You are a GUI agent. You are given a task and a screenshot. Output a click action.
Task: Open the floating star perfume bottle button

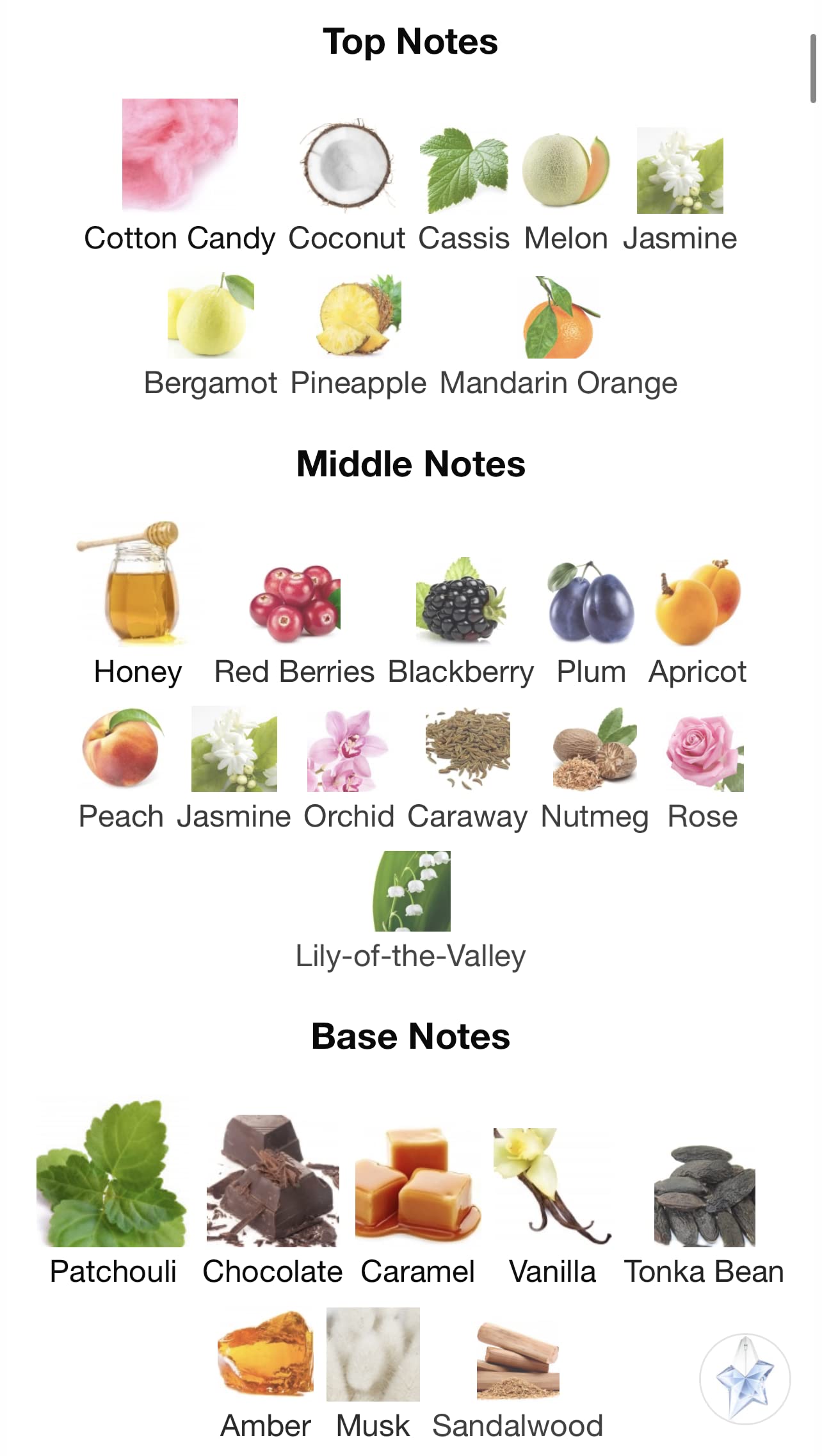pos(745,1379)
